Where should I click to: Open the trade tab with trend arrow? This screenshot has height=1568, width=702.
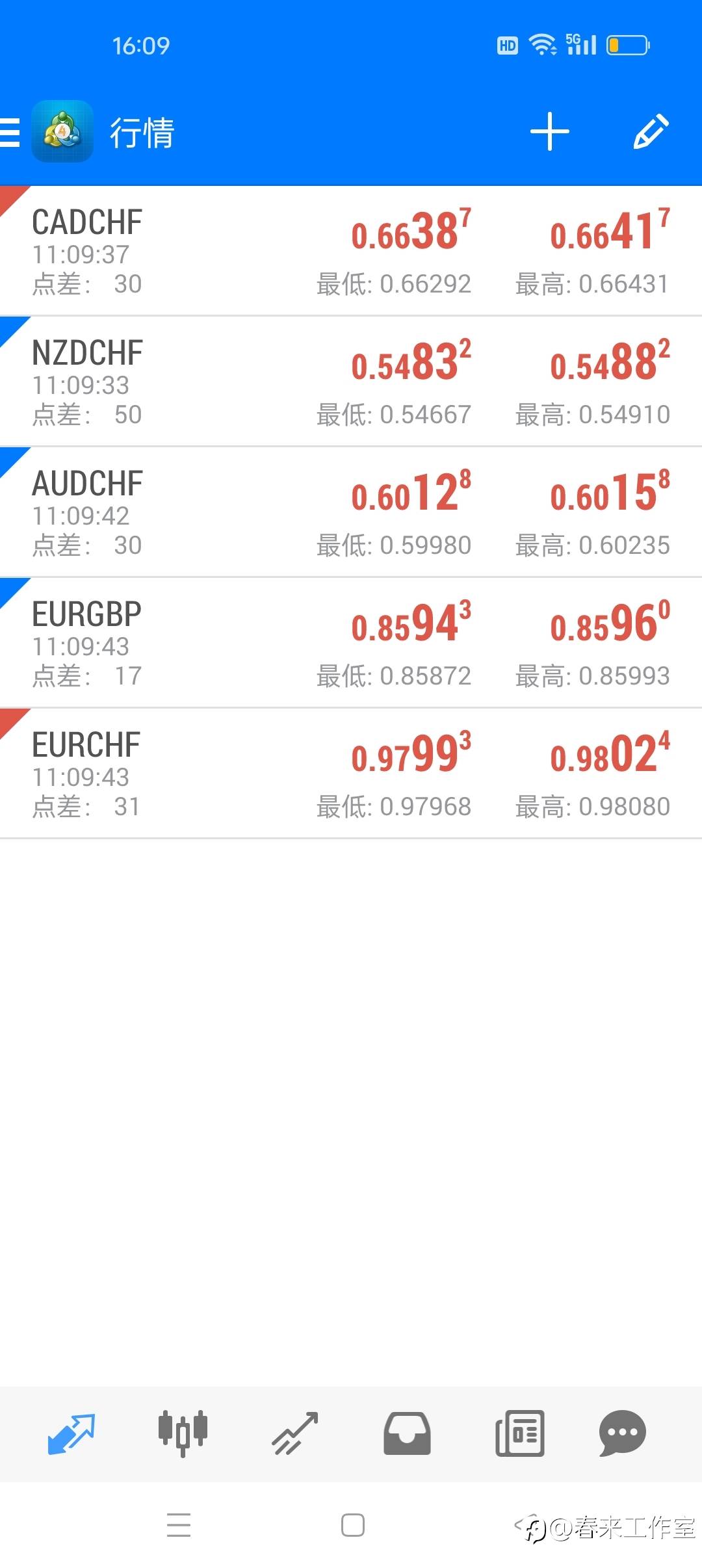(x=295, y=1433)
